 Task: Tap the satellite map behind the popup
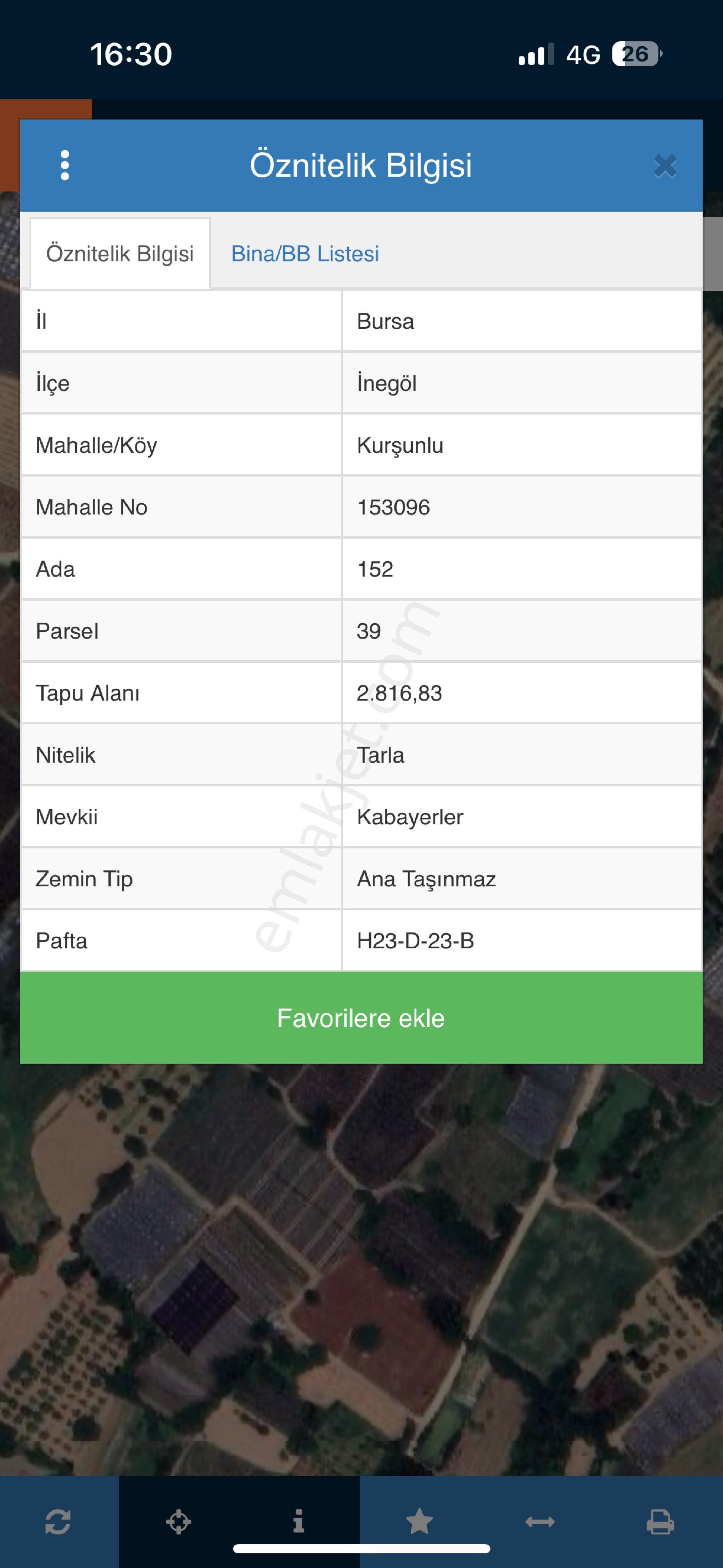tap(361, 1278)
